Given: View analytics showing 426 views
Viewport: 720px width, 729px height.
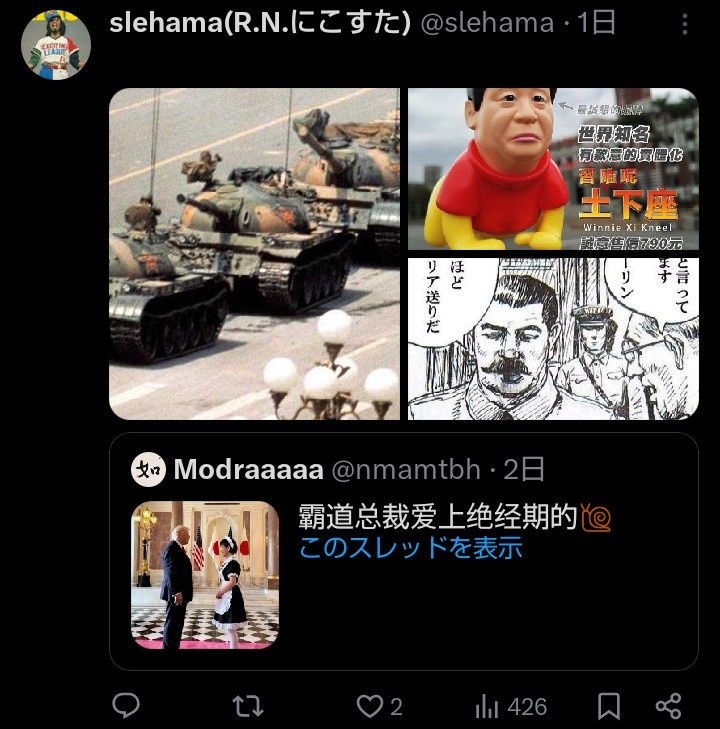Looking at the screenshot, I should [511, 706].
